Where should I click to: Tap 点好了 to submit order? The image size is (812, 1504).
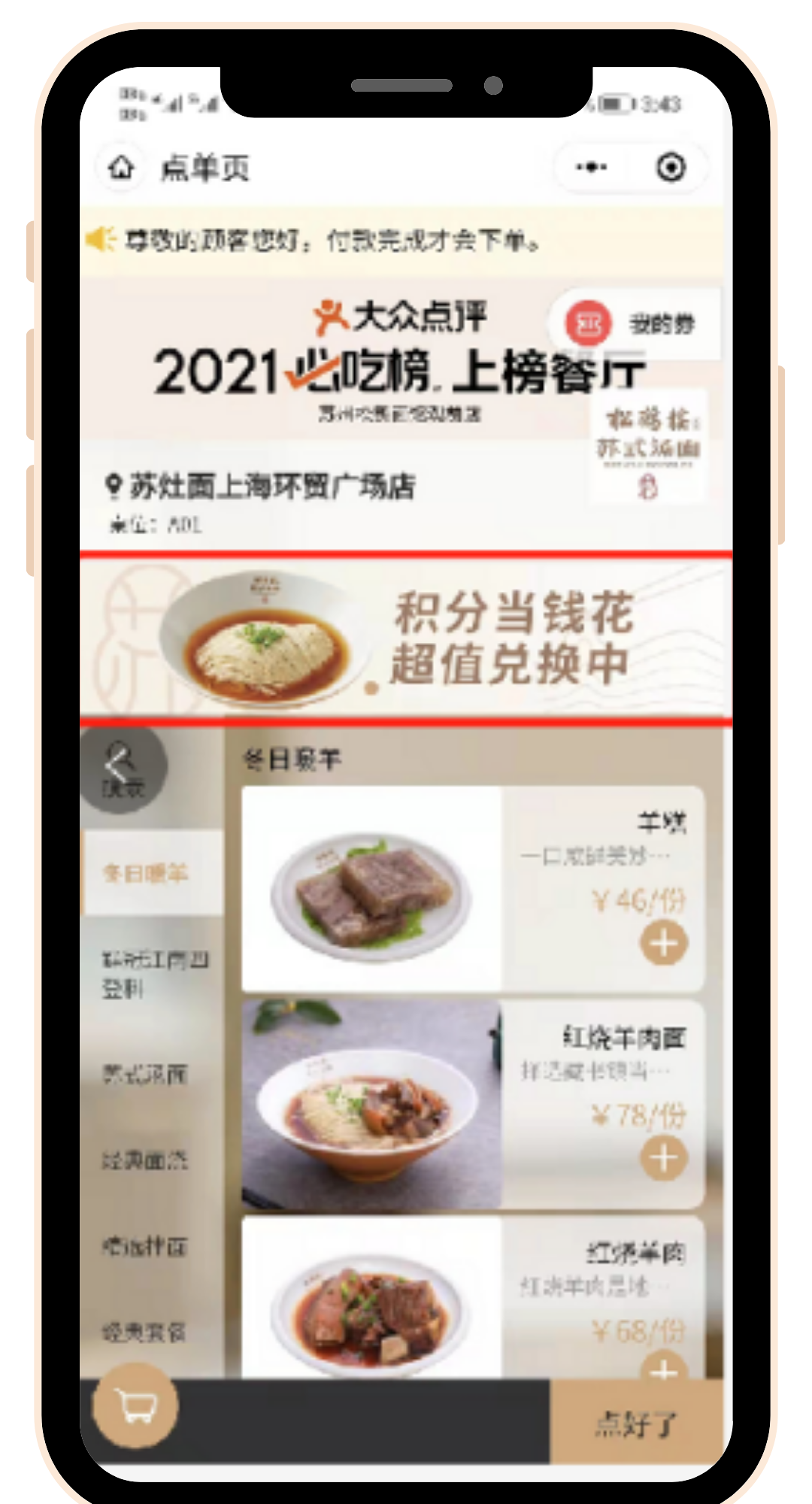[636, 1423]
